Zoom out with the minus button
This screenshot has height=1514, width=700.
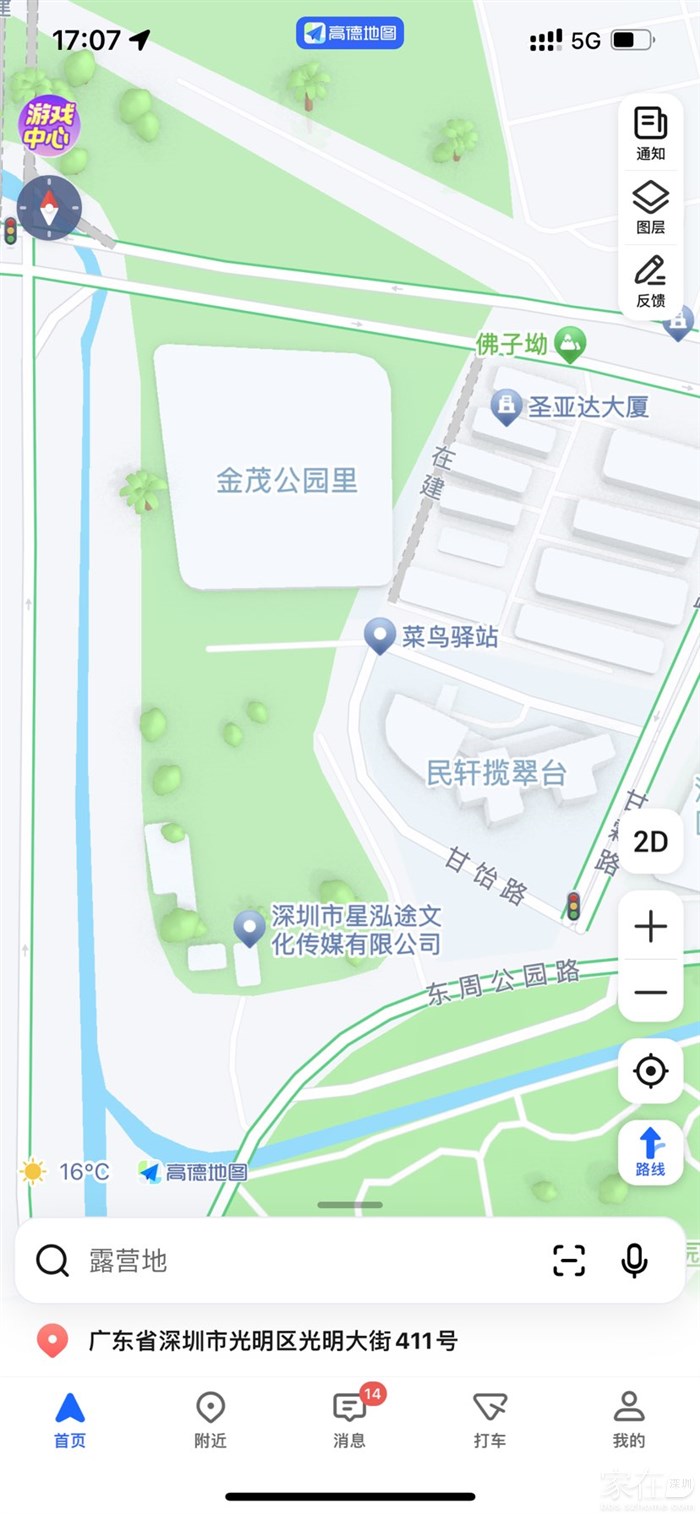pos(650,992)
